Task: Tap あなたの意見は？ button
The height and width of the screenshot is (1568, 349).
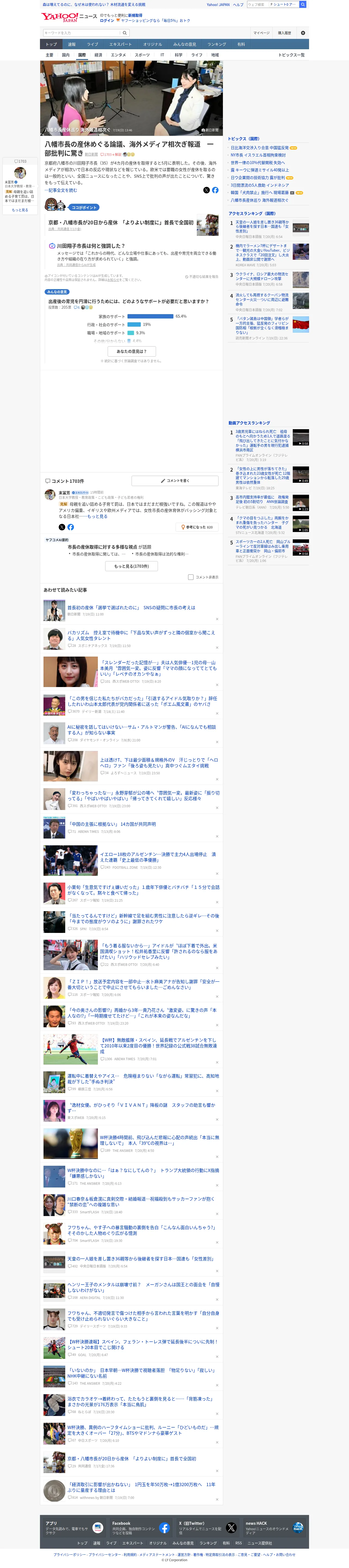Action: point(131,351)
